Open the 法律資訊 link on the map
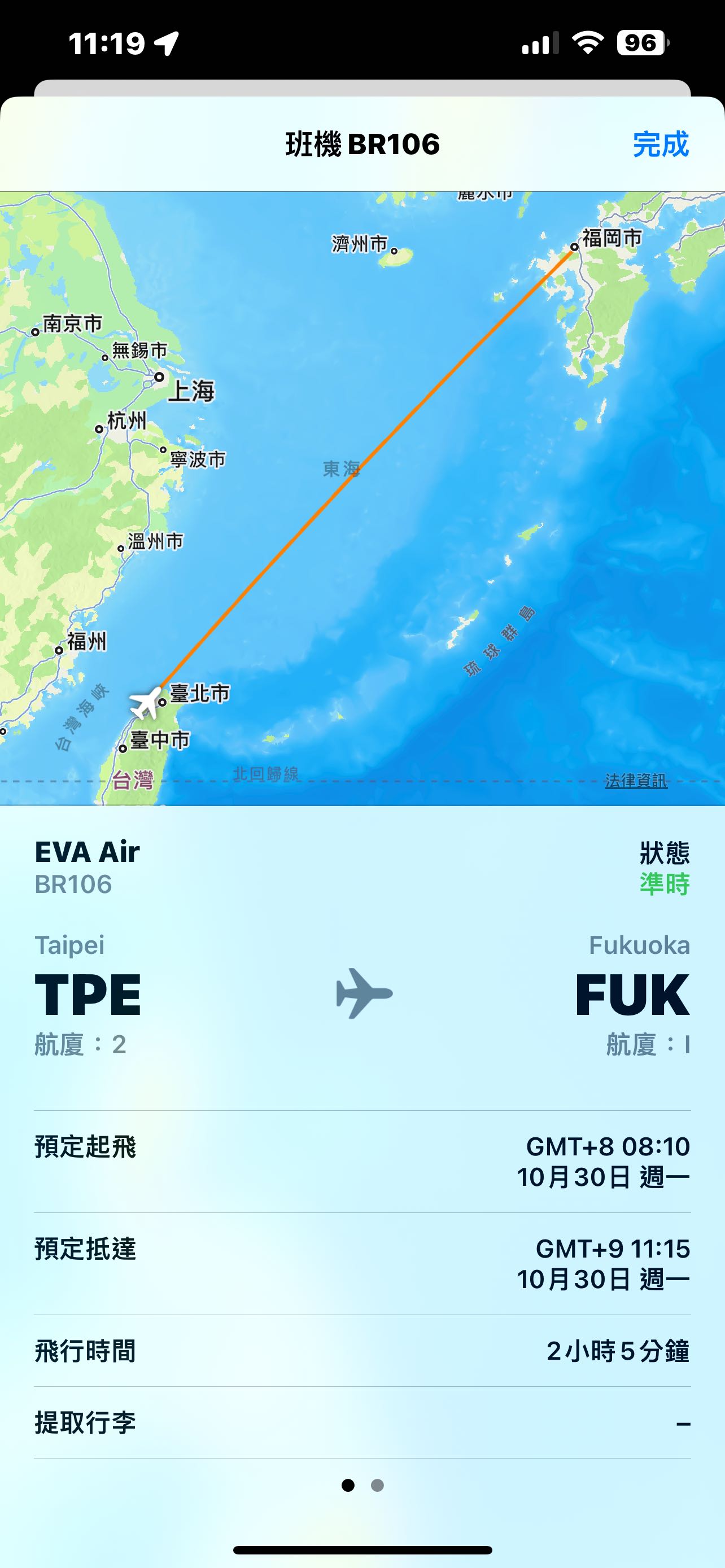725x1568 pixels. 636,781
